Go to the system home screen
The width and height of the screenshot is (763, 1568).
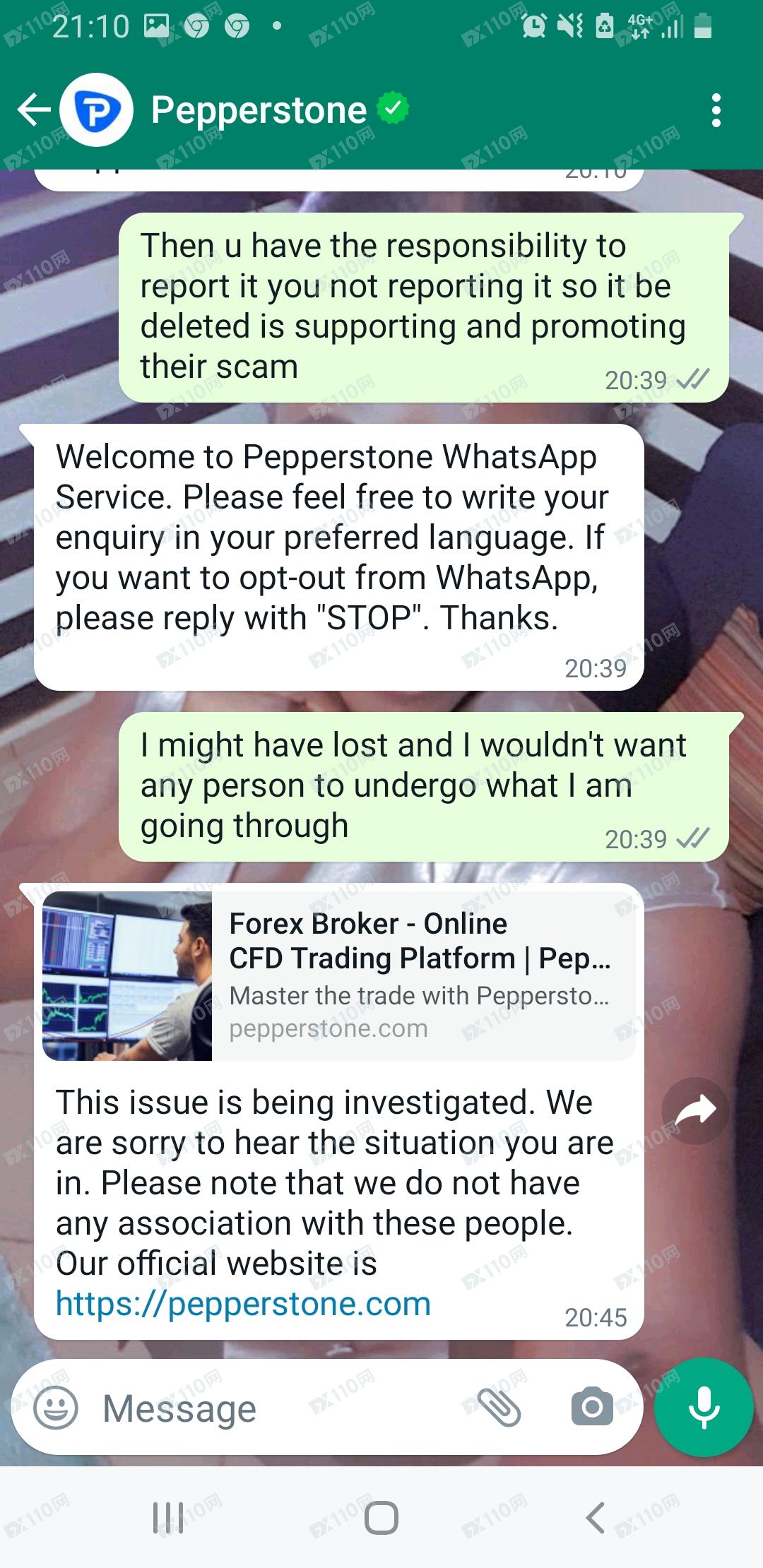[381, 1517]
